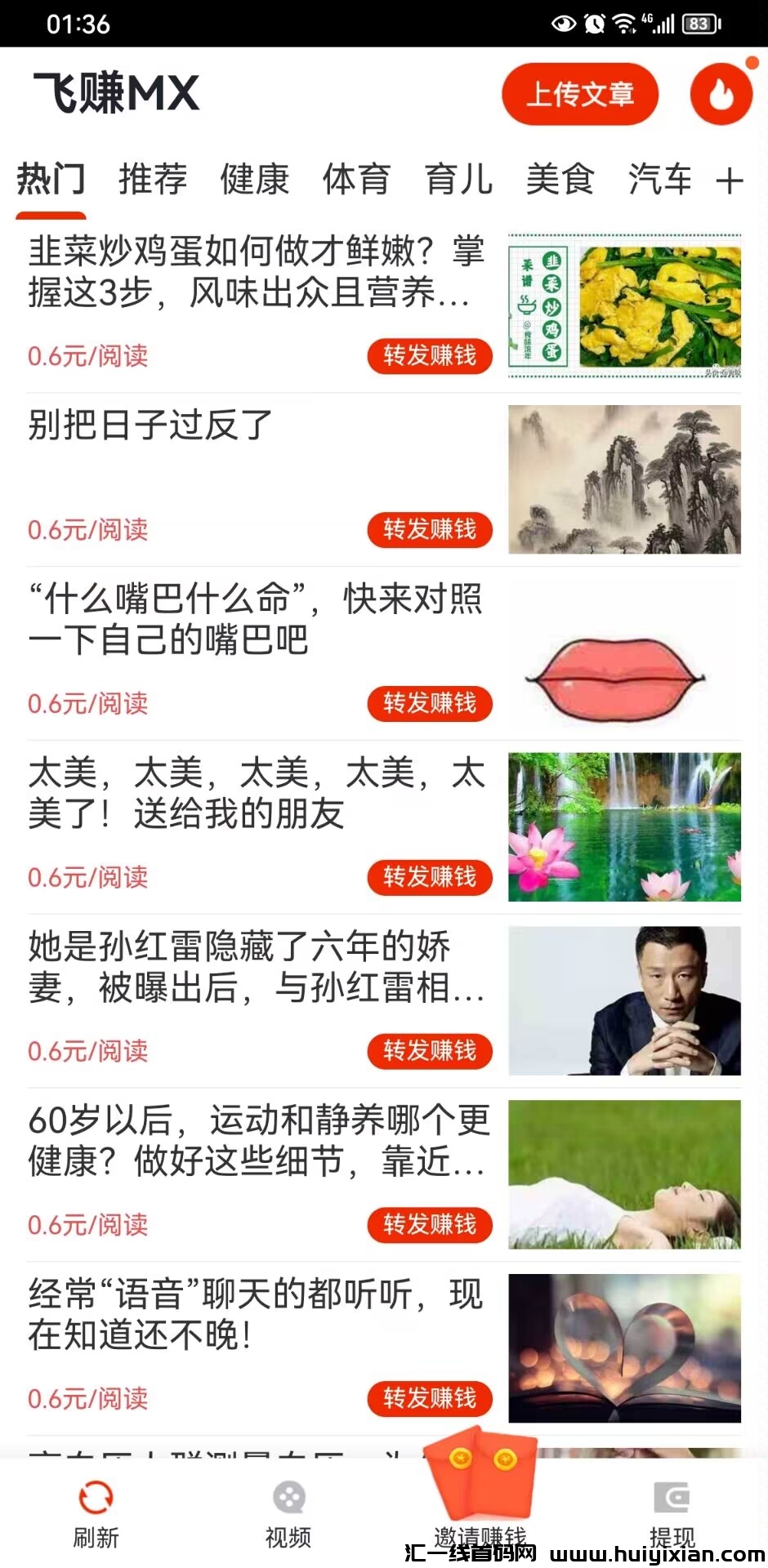768x1568 pixels.
Task: Open the 育儿 category tab
Action: coord(458,179)
